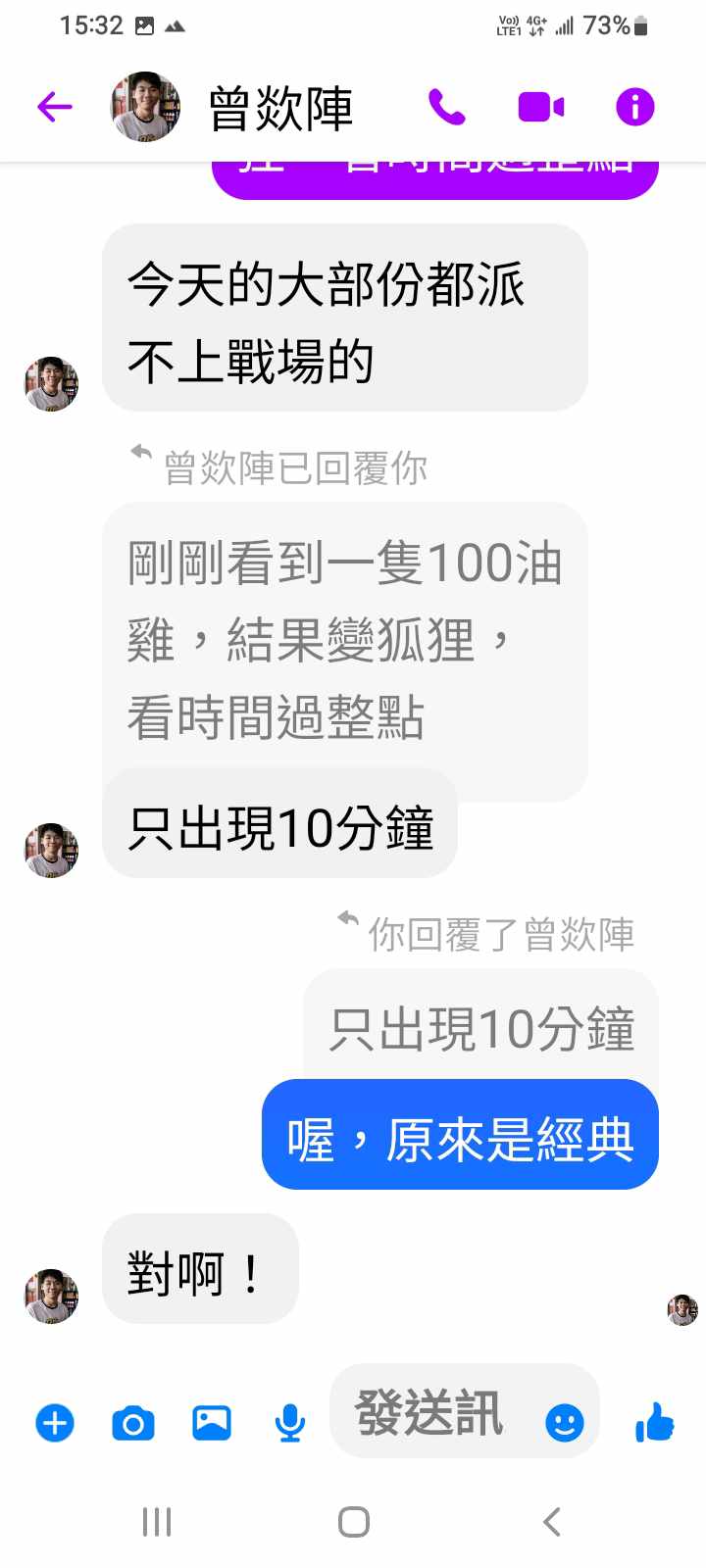The image size is (706, 1568).
Task: Record a voice message with the microphone
Action: pyautogui.click(x=289, y=1422)
